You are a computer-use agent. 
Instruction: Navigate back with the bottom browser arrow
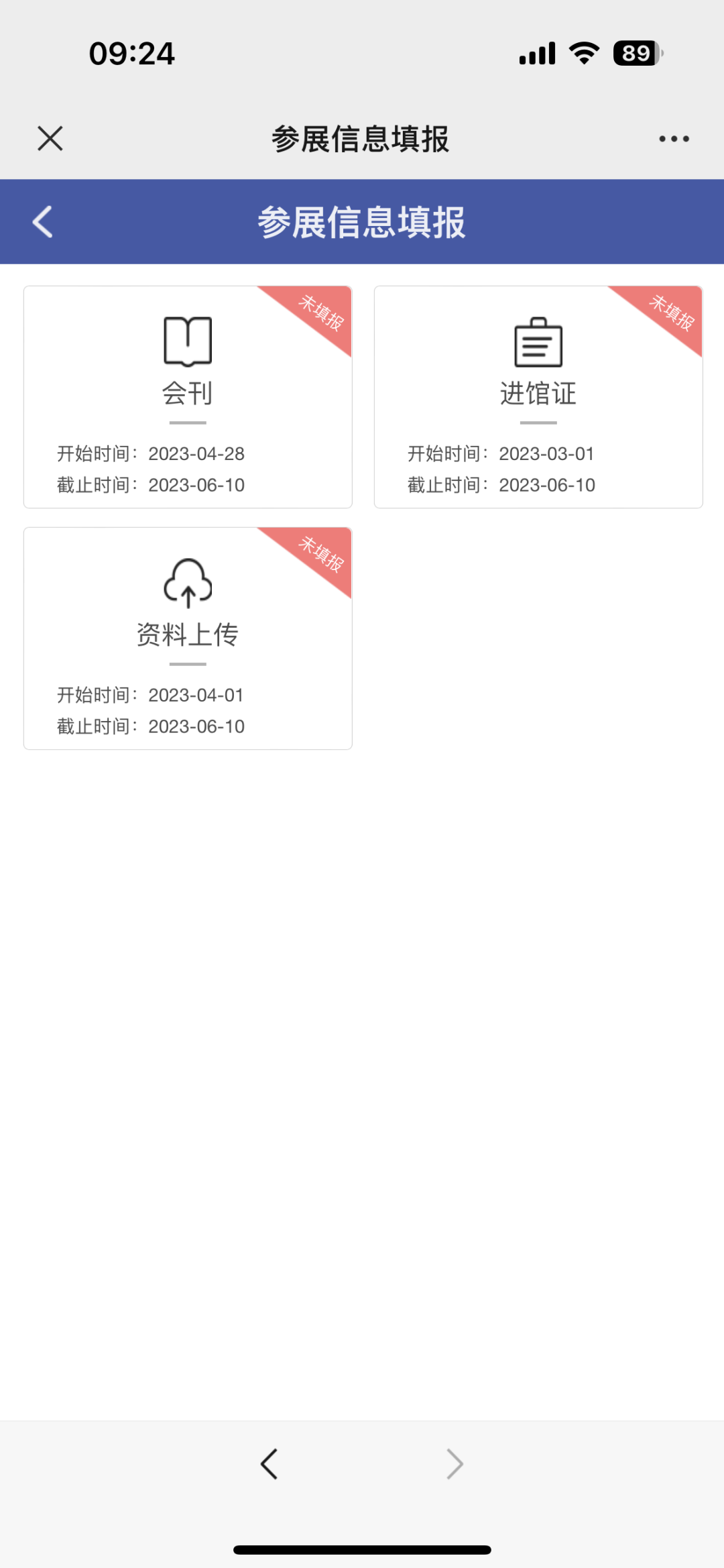pyautogui.click(x=269, y=1463)
